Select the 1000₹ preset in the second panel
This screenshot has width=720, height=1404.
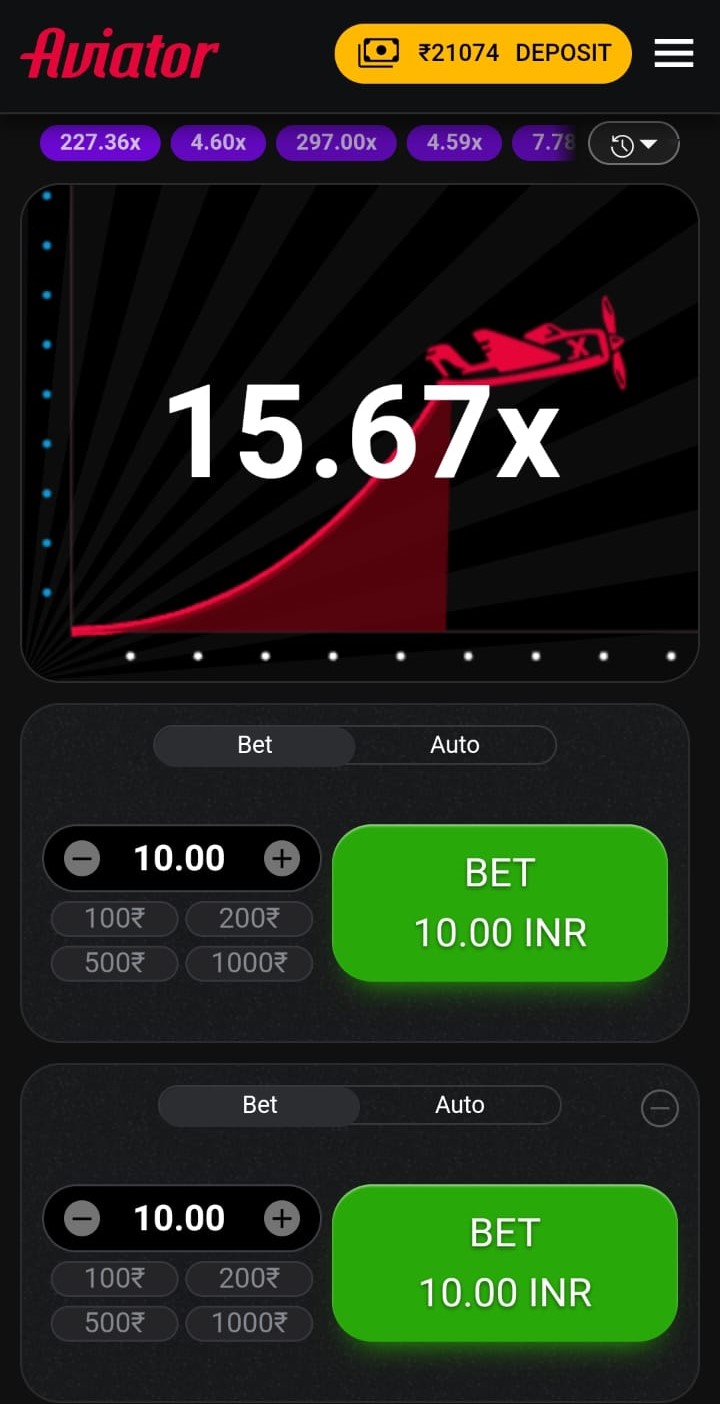[249, 1323]
